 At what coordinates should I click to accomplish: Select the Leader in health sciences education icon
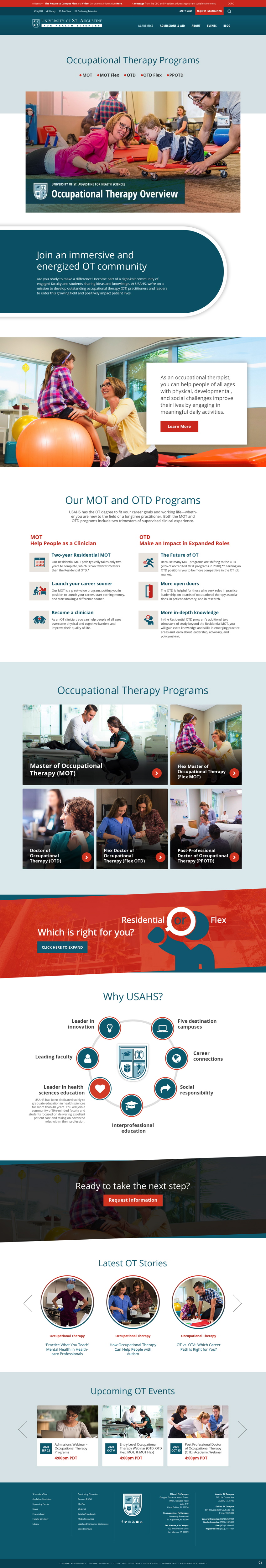coord(100,1088)
